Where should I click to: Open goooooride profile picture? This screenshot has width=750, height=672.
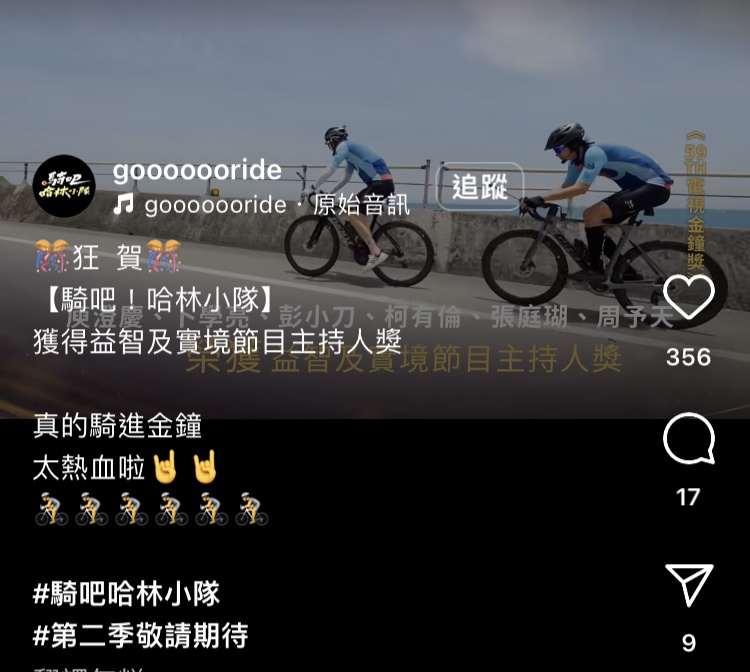pos(64,186)
